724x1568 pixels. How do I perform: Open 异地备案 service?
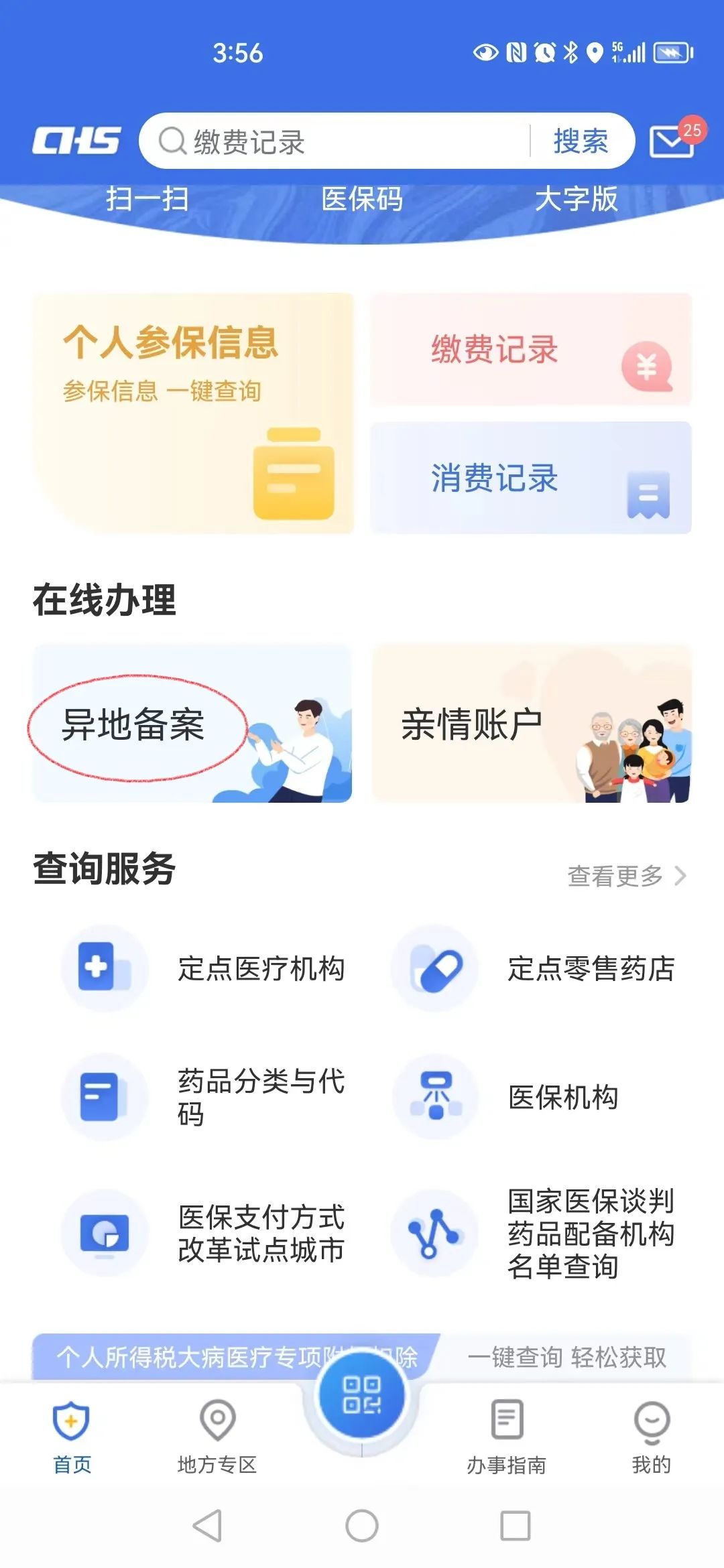tap(192, 724)
